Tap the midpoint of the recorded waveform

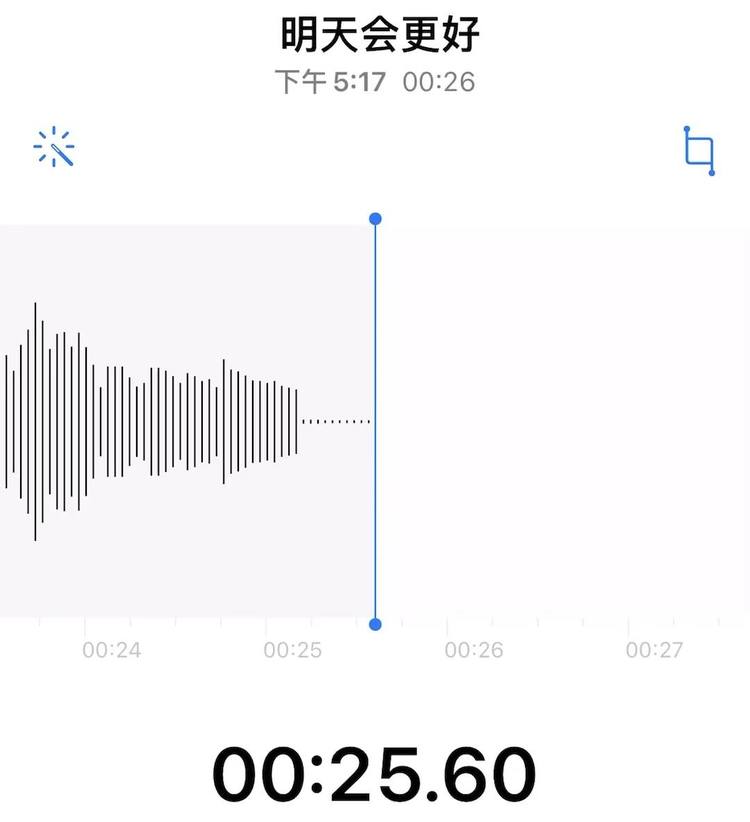coord(150,420)
